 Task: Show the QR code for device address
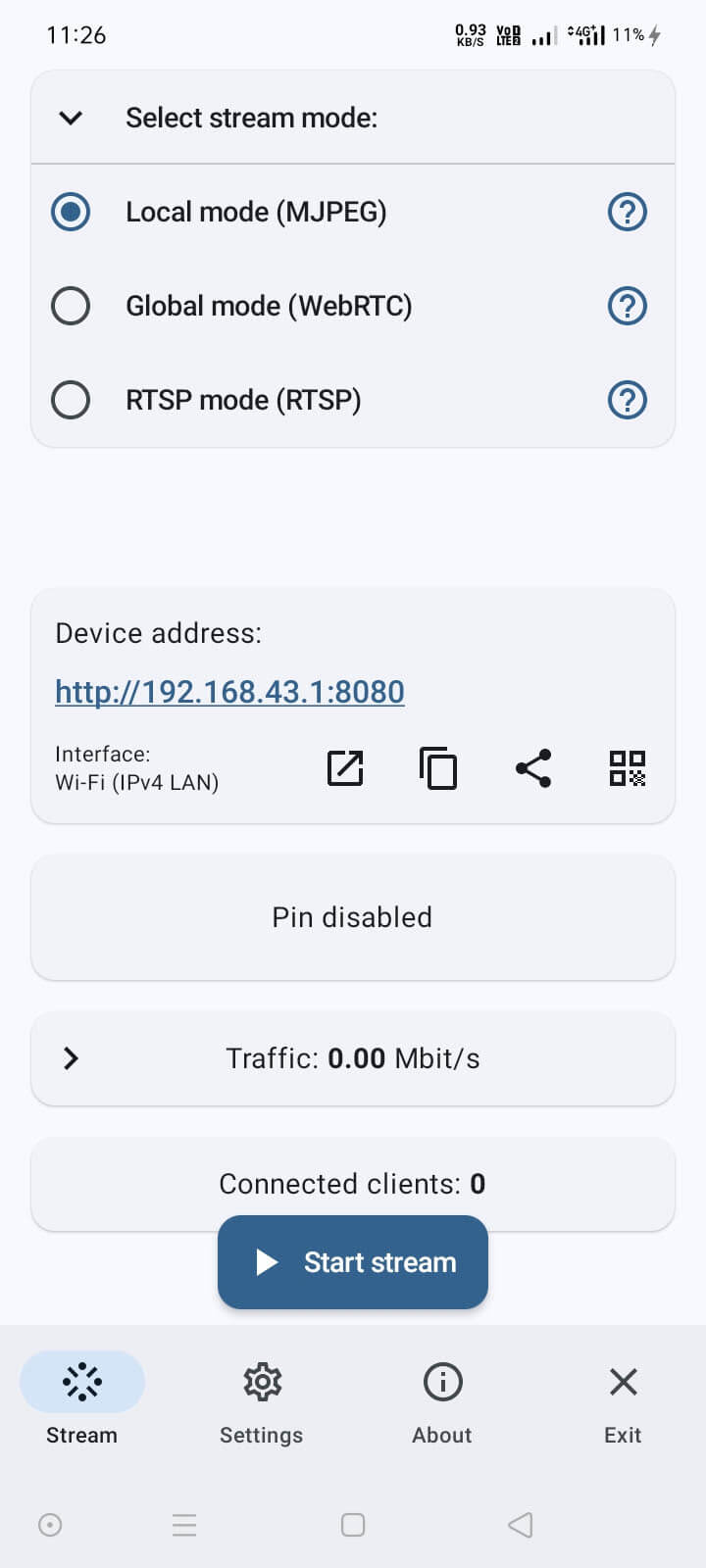coord(627,769)
